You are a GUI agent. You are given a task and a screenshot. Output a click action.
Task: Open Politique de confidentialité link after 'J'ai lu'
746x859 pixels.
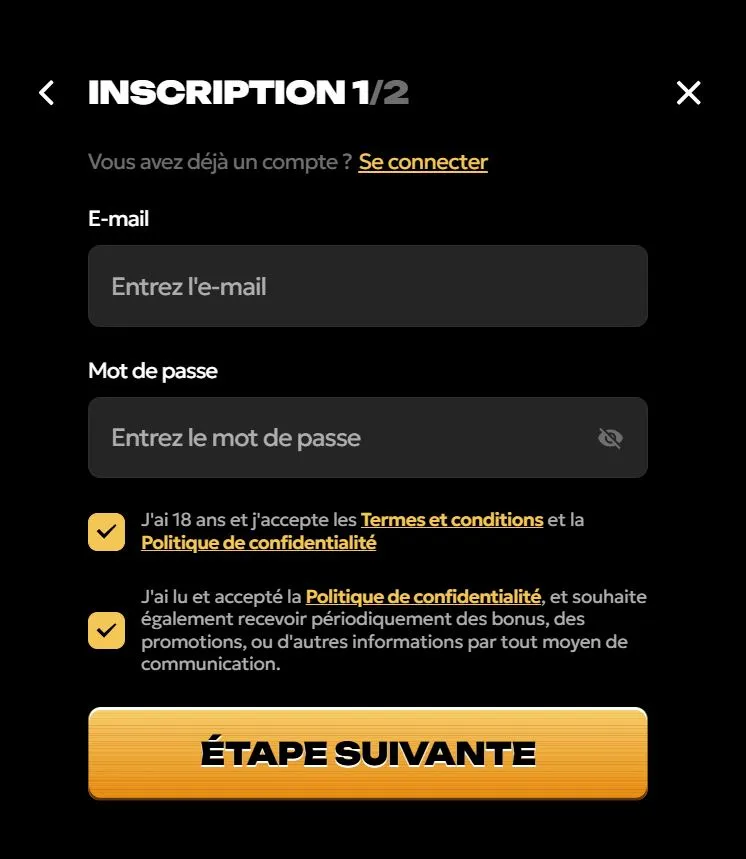click(x=423, y=597)
